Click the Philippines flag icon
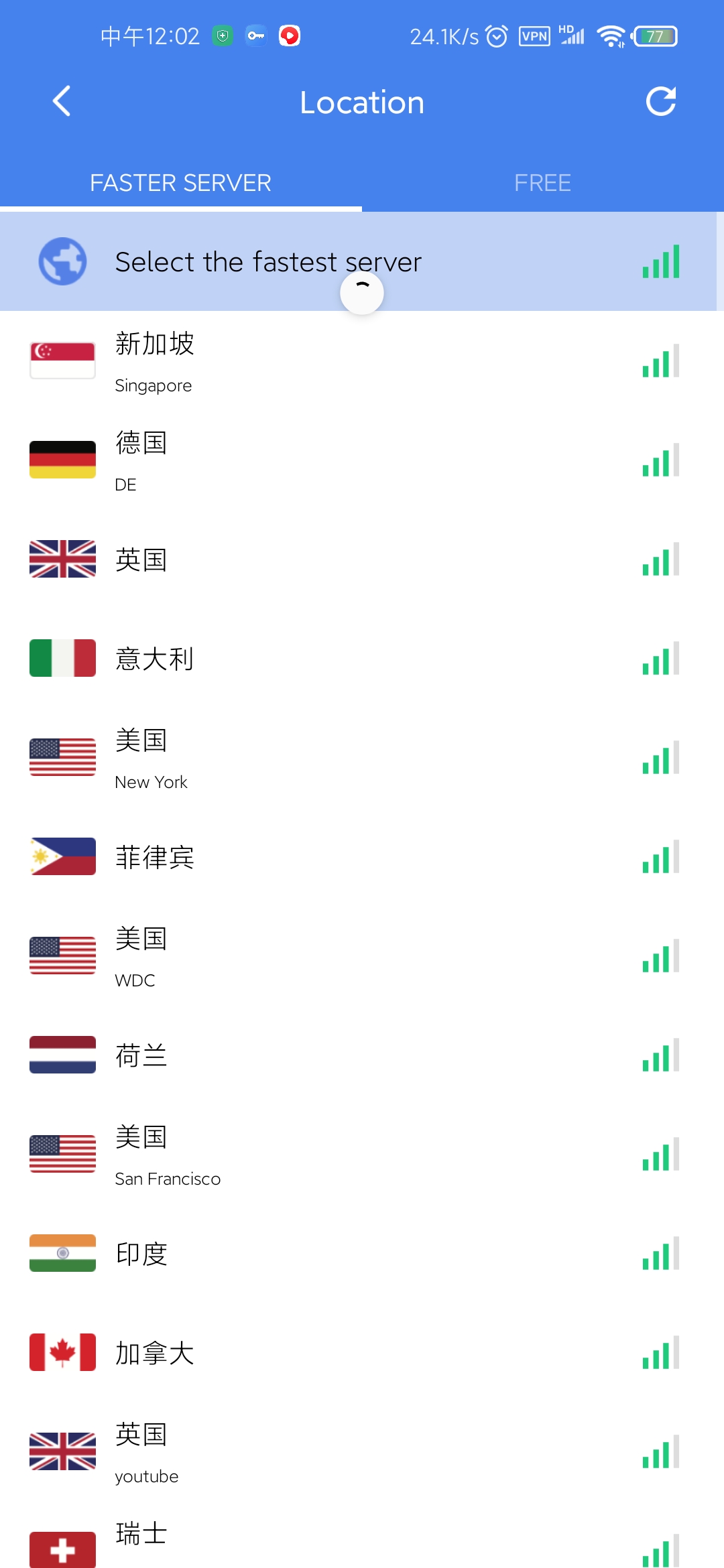The width and height of the screenshot is (724, 1568). click(62, 857)
